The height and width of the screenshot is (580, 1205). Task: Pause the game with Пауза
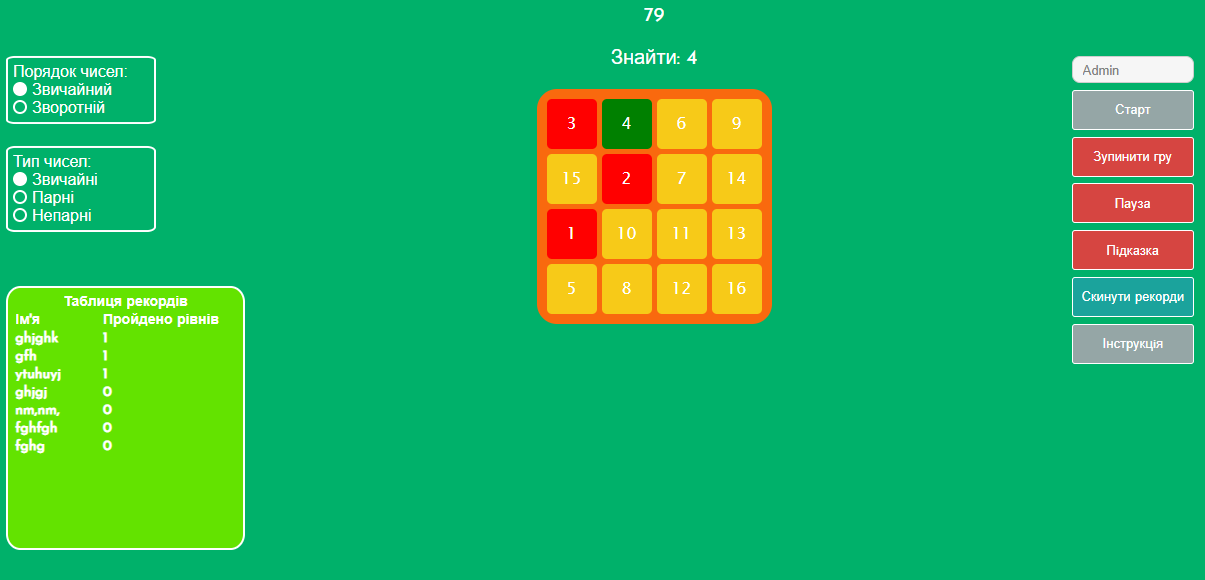1132,203
